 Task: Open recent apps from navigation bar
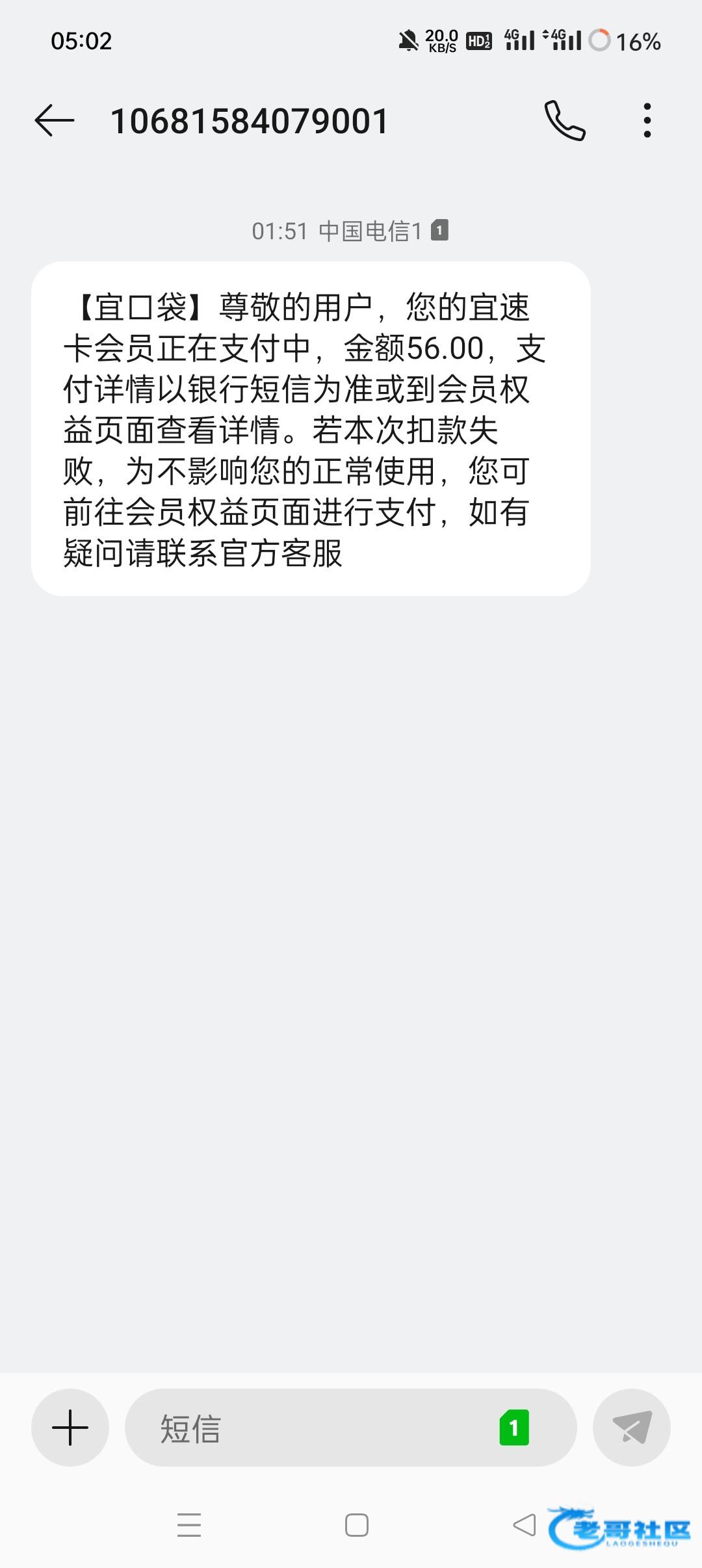(x=189, y=1524)
